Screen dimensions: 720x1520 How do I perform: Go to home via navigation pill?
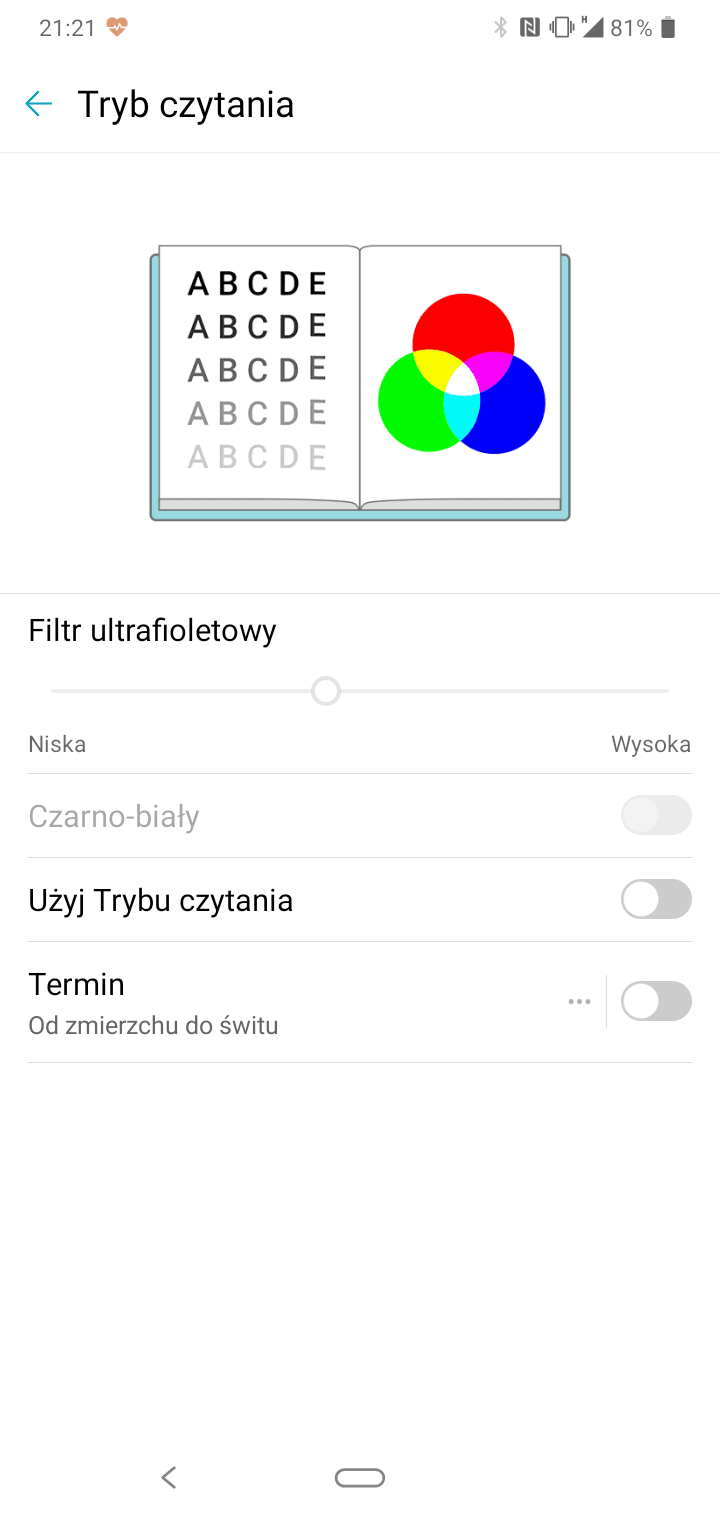tap(360, 1477)
